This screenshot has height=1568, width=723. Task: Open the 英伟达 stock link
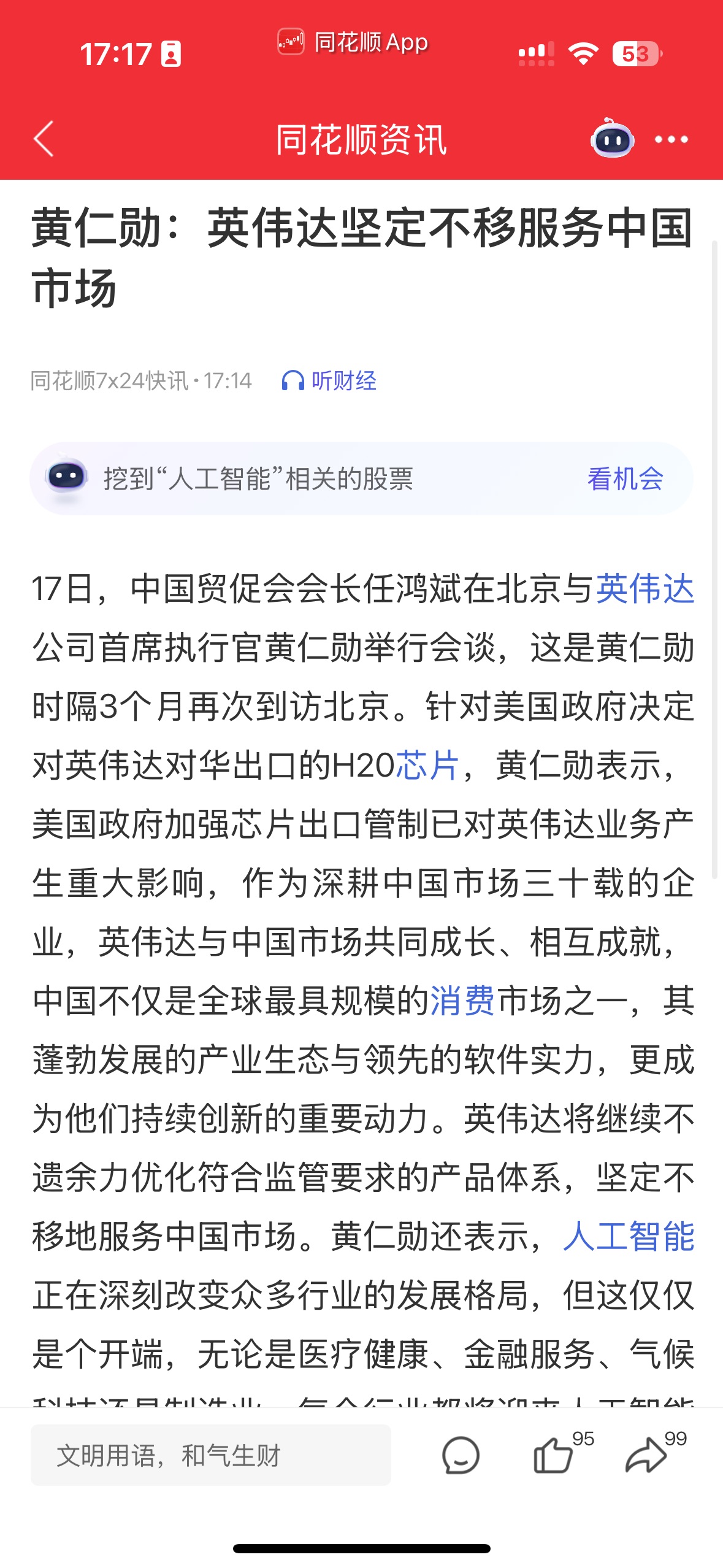pyautogui.click(x=645, y=589)
